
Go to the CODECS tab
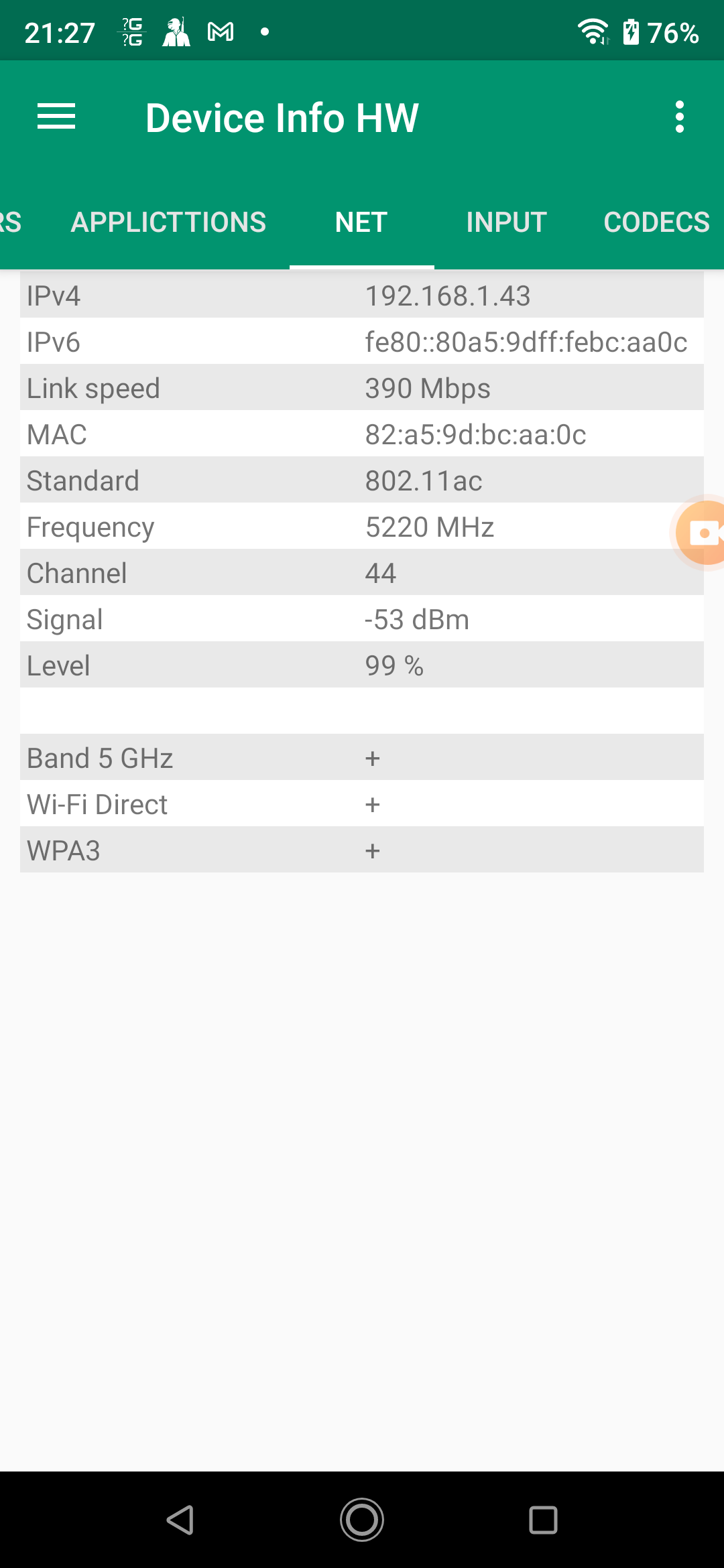tap(656, 222)
